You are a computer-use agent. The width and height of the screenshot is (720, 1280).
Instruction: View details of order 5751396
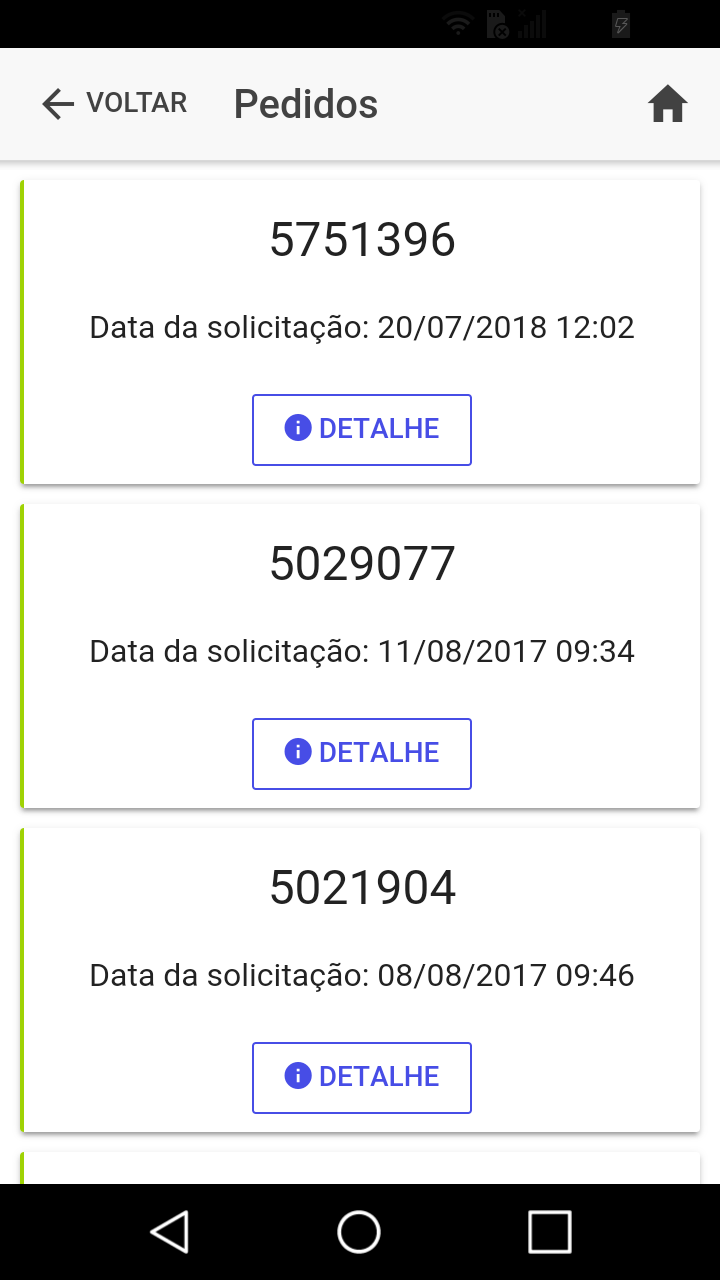pyautogui.click(x=361, y=429)
